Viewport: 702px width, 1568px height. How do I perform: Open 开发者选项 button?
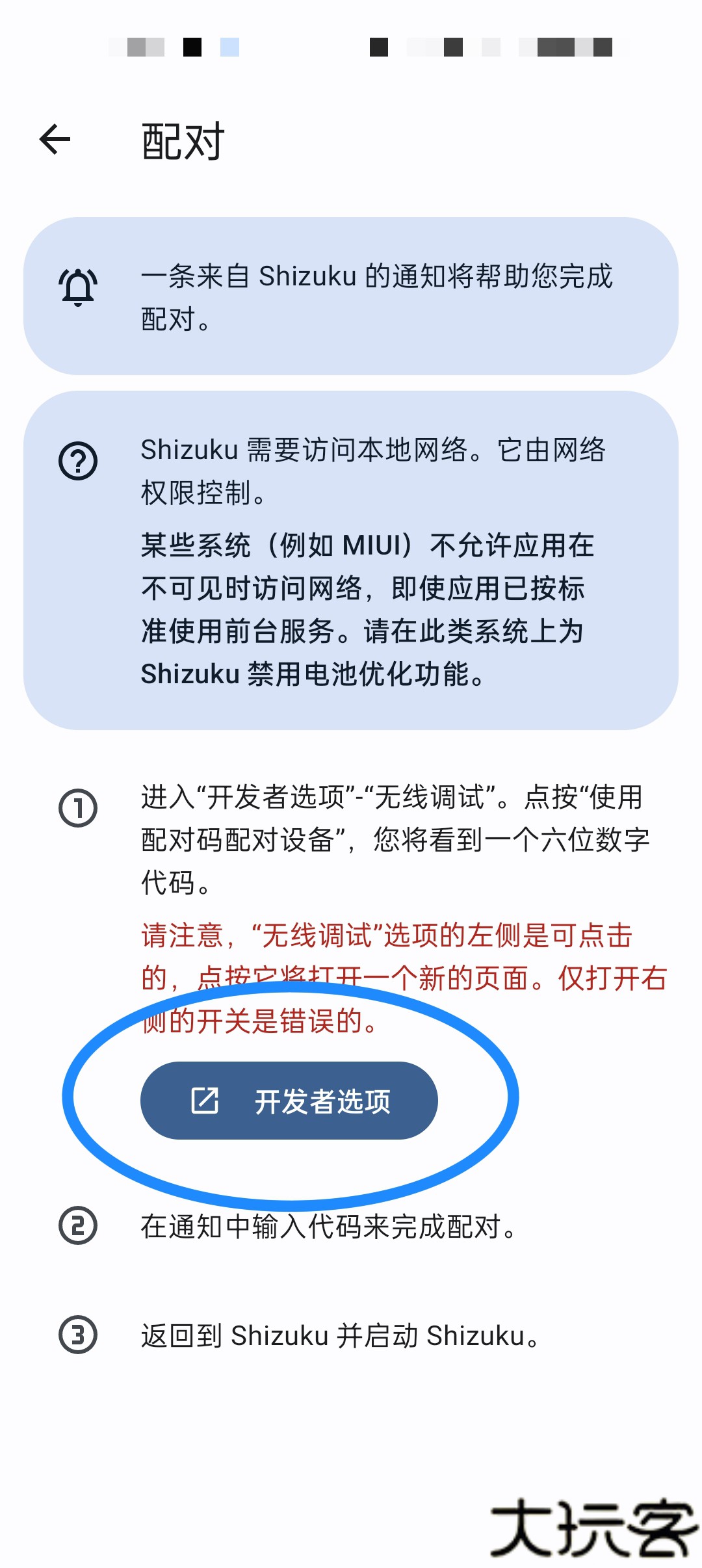tap(289, 1101)
